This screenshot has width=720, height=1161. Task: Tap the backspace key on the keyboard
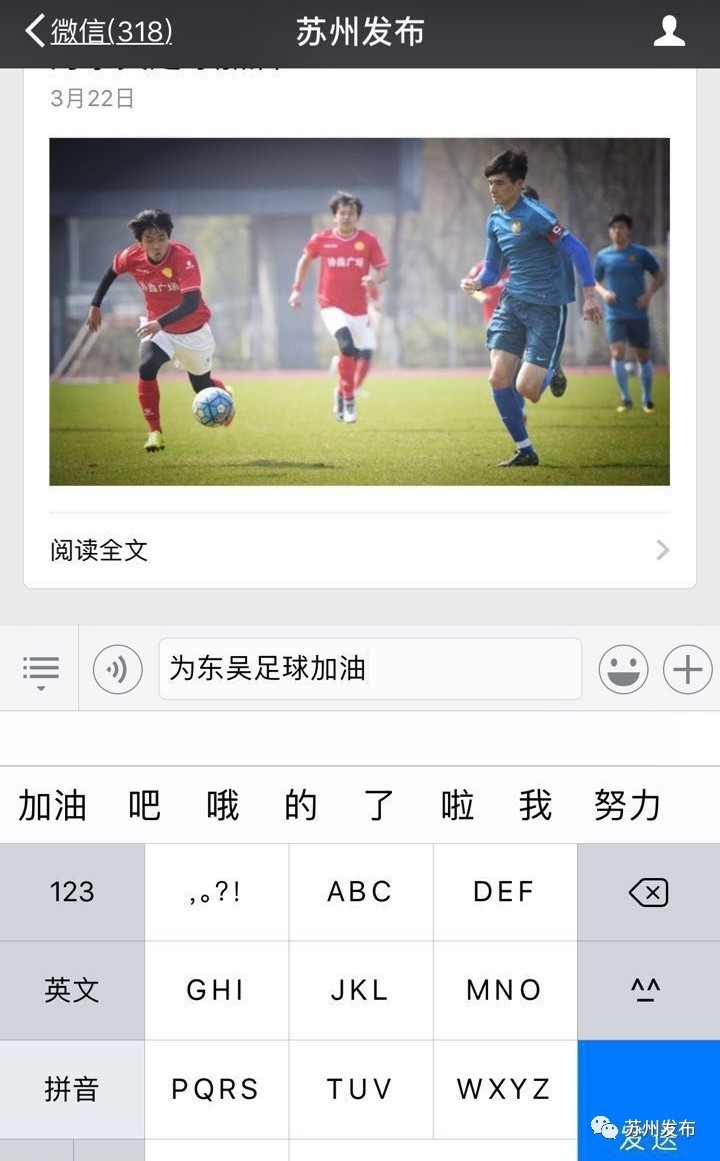648,891
